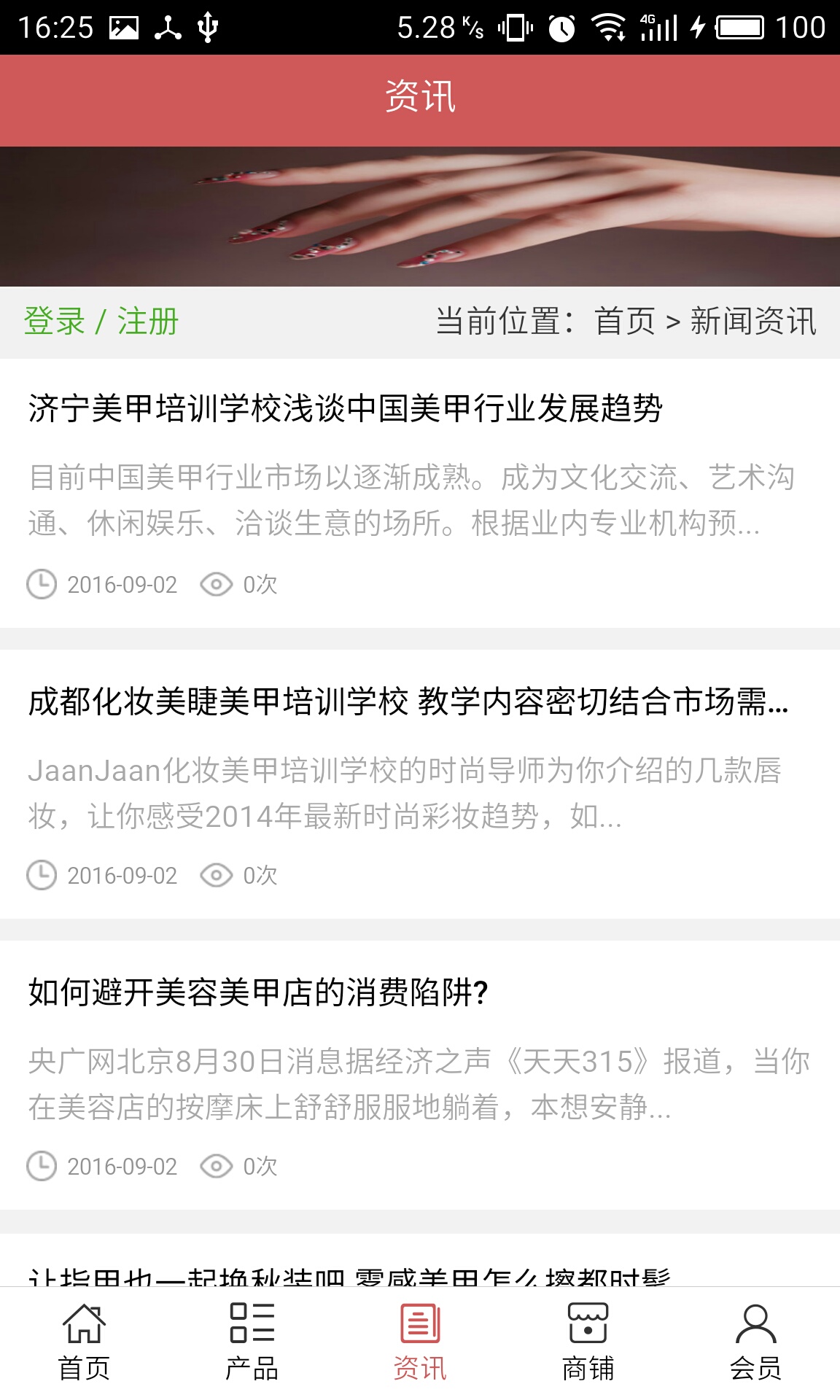Open article 济宁美甲培训学校浅谈中国美甲行业发展趋势
Screen dimensions: 840x1400
[x=345, y=408]
